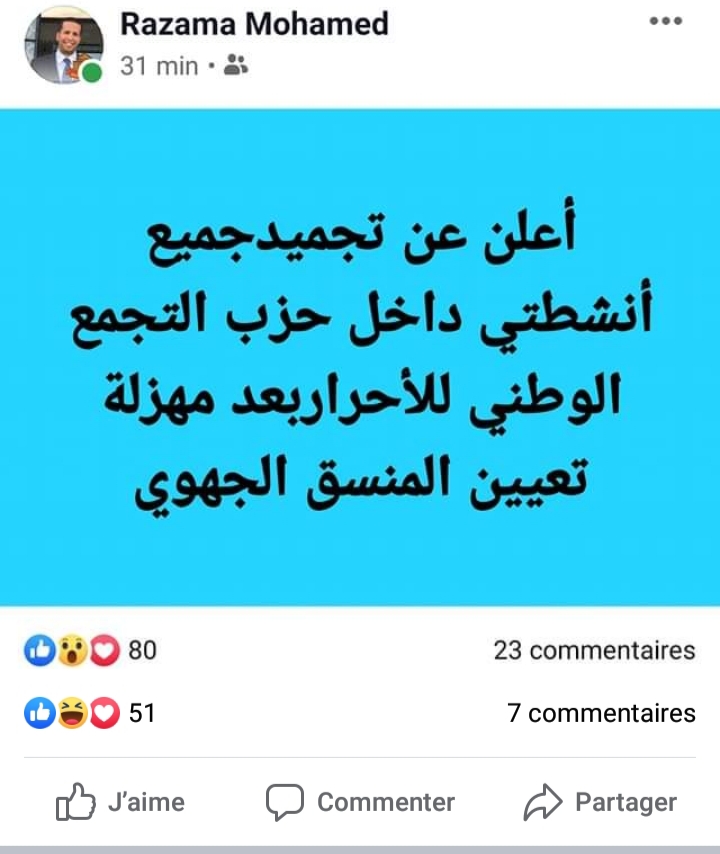The width and height of the screenshot is (720, 854).
Task: Open the post's three-dot options menu
Action: point(665,22)
